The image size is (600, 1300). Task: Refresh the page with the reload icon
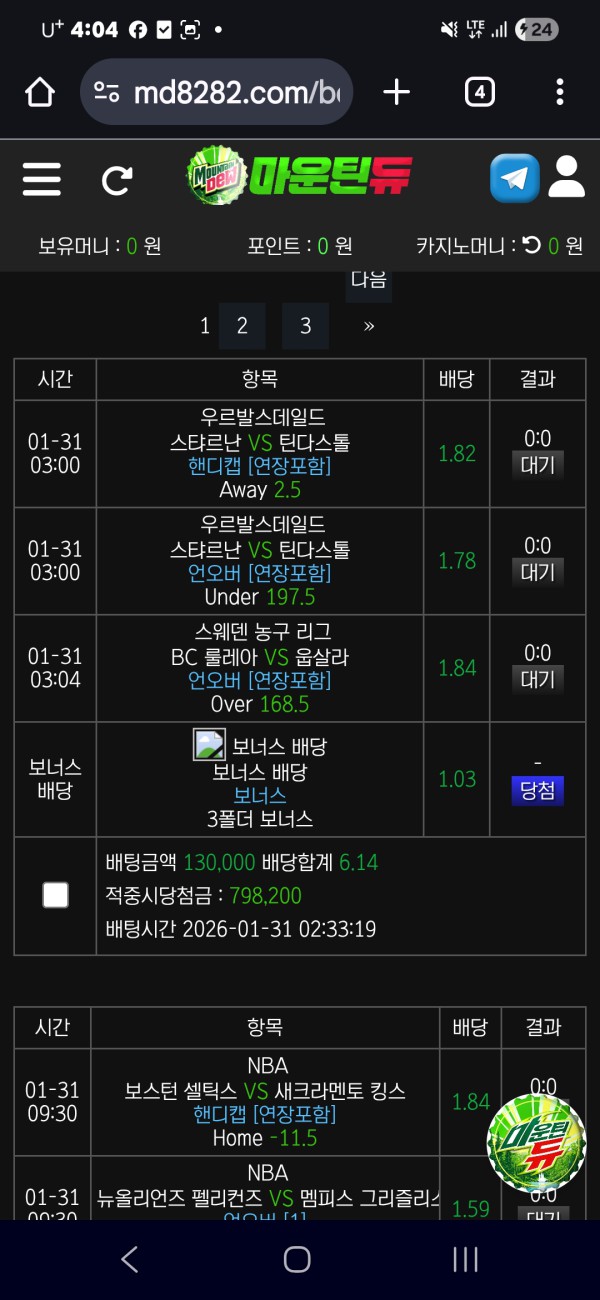click(x=117, y=180)
